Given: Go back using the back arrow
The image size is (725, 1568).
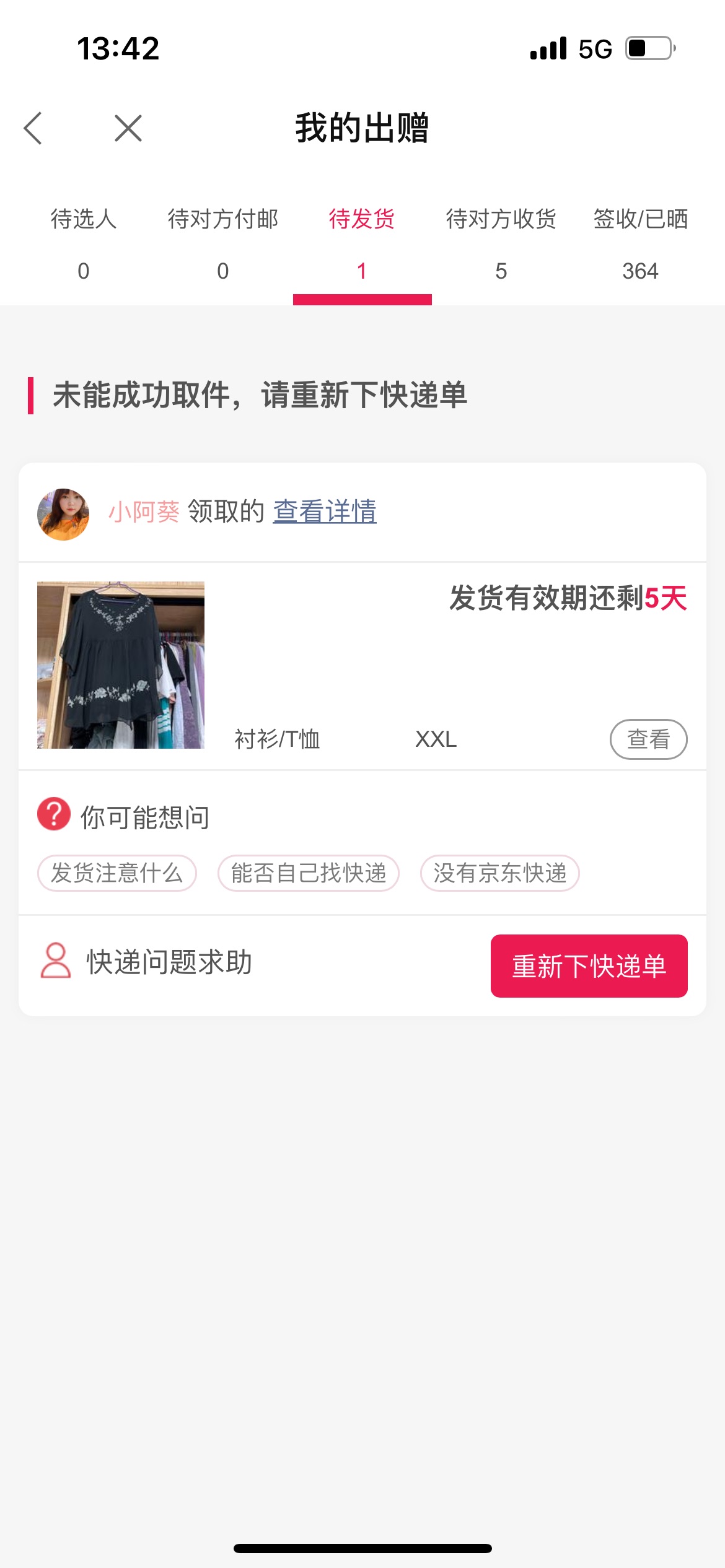Looking at the screenshot, I should click(33, 128).
